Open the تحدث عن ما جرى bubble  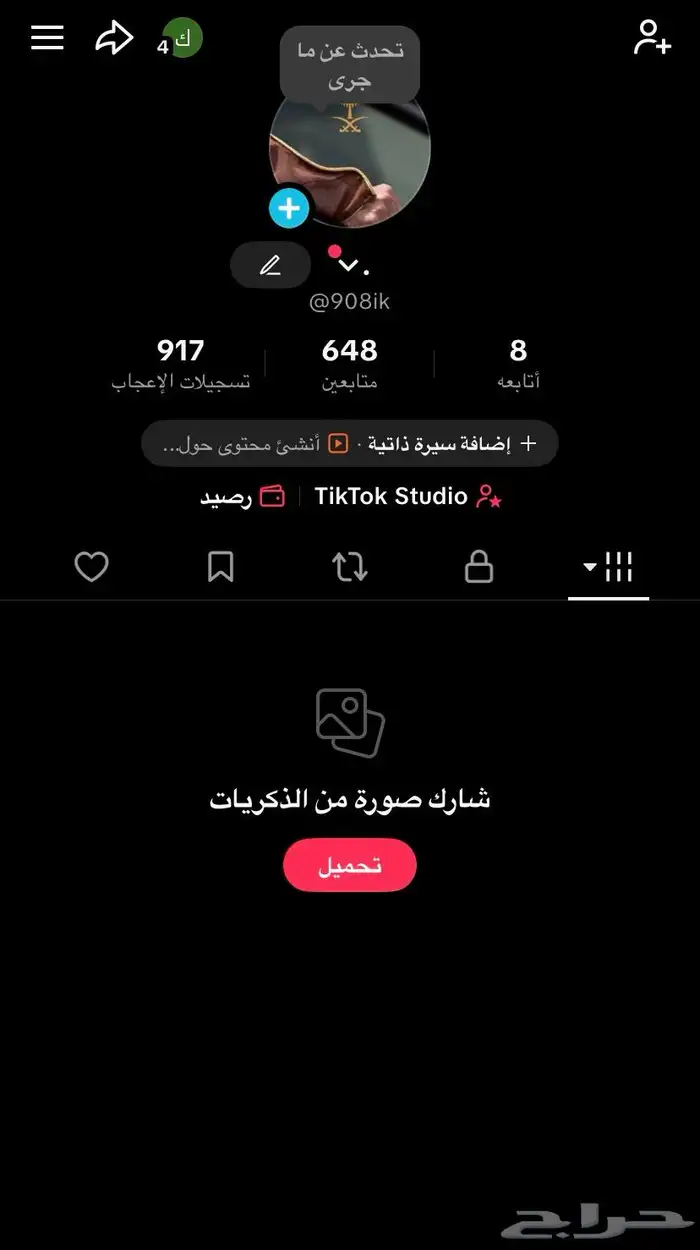[349, 65]
